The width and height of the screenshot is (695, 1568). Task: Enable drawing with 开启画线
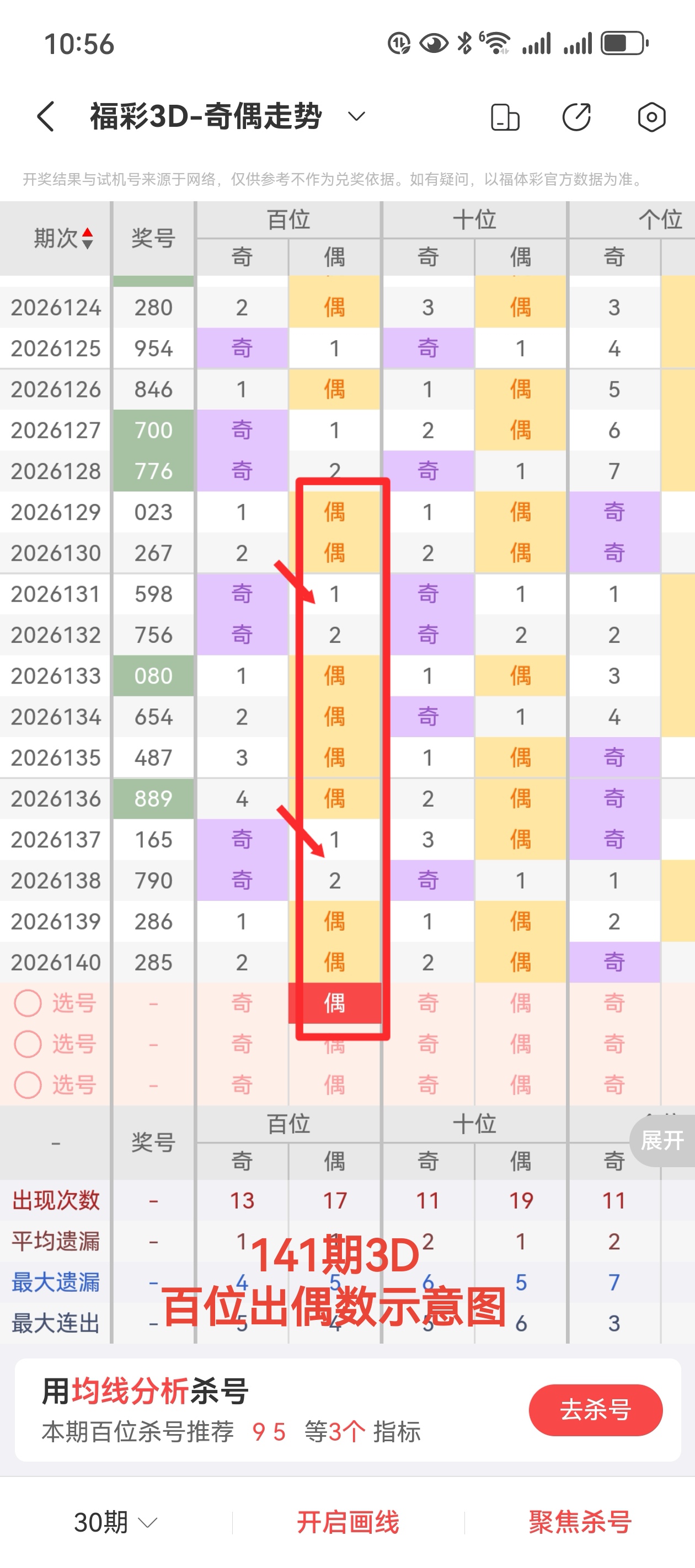[x=348, y=1522]
